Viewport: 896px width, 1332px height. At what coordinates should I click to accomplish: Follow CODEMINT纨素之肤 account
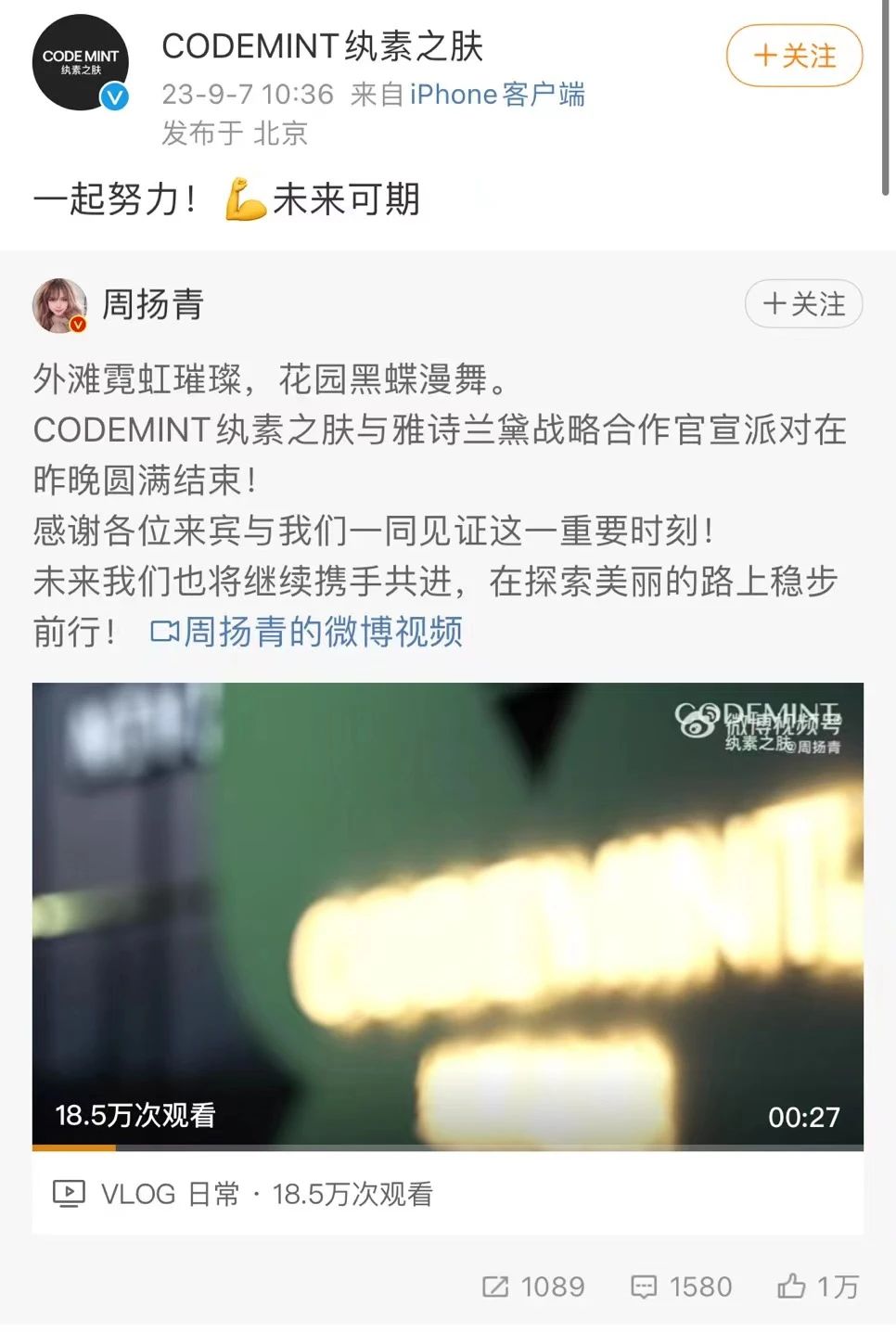pos(794,56)
